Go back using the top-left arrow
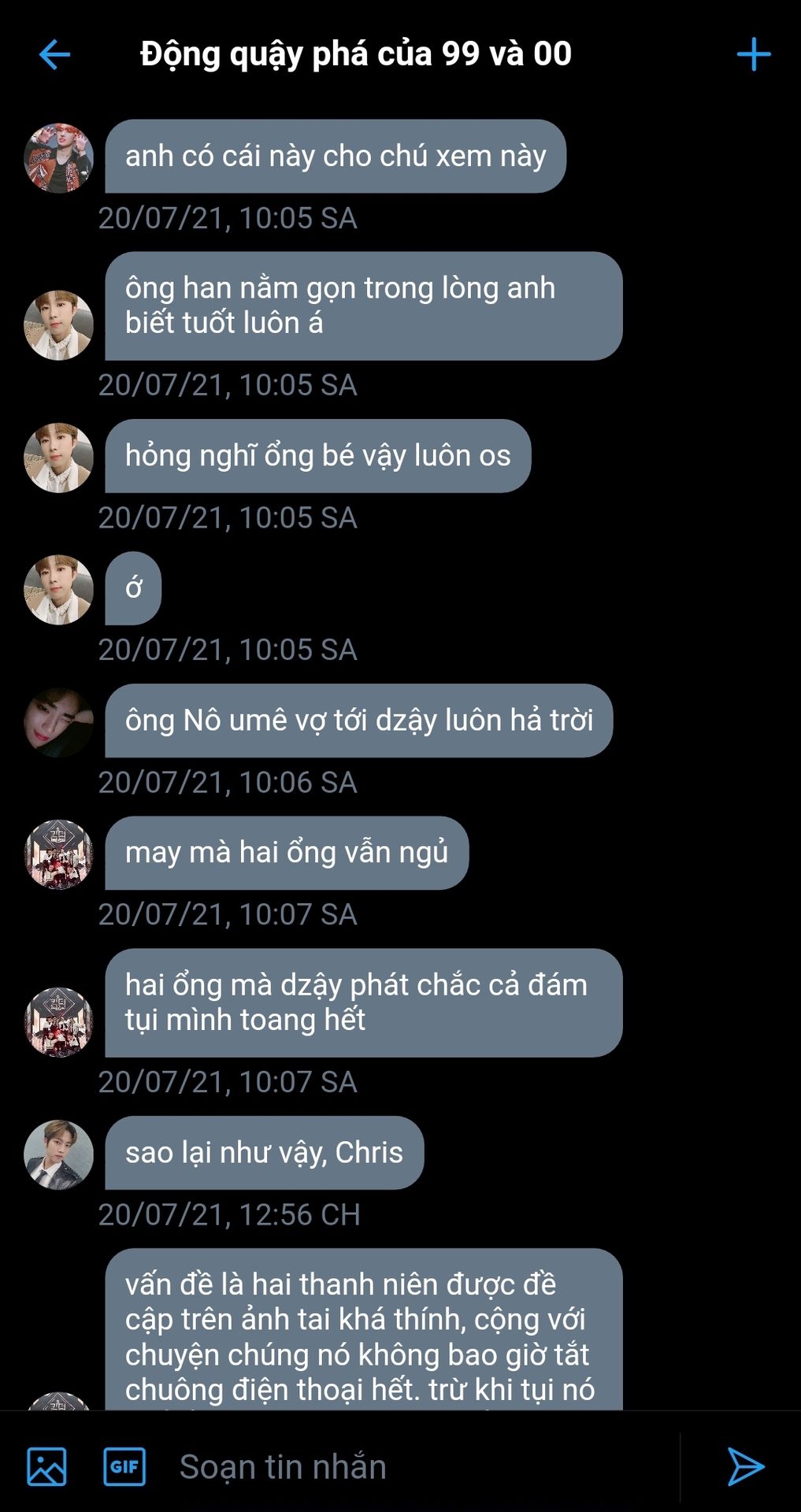801x1512 pixels. point(54,54)
